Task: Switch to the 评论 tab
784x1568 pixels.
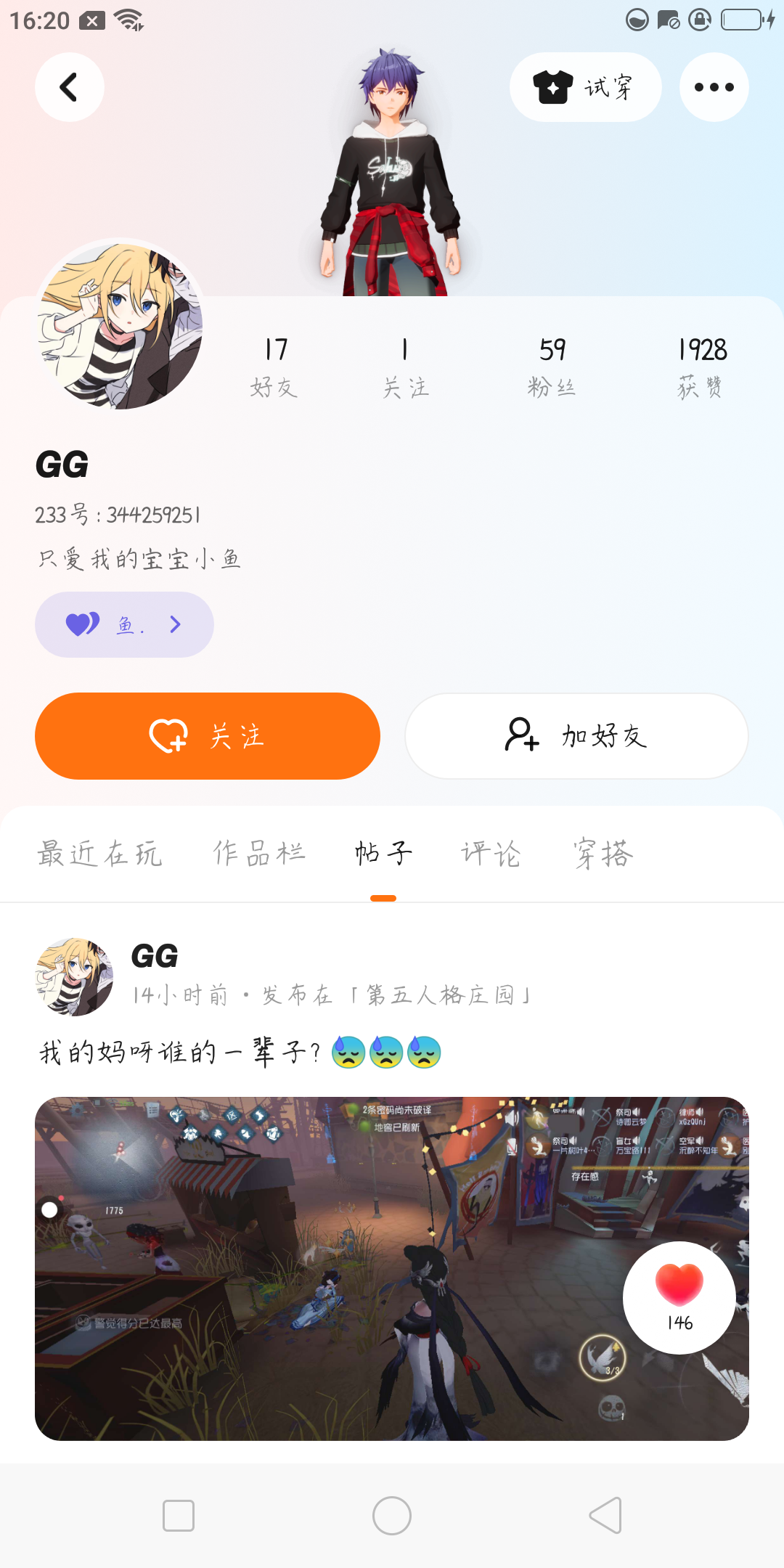Action: pos(491,854)
